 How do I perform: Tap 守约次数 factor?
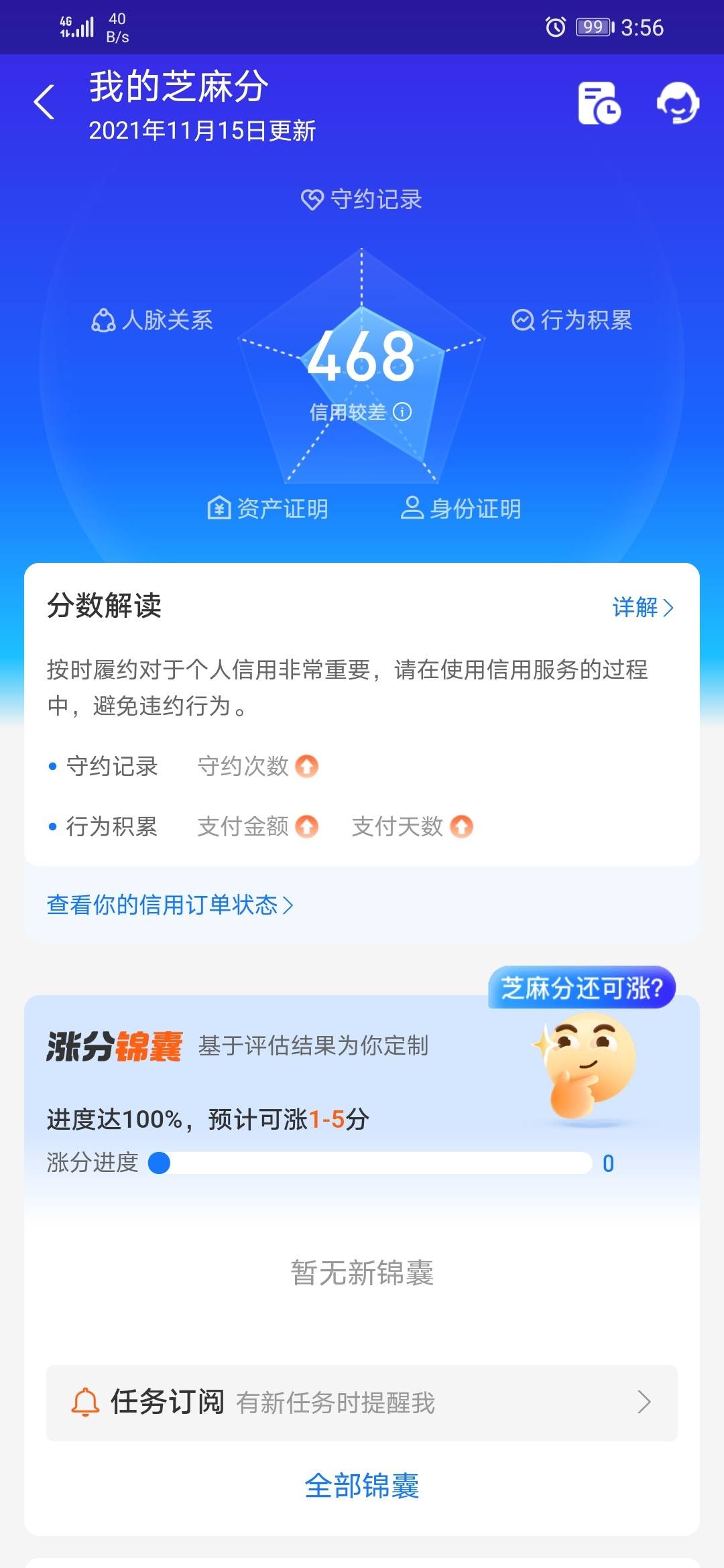tap(257, 766)
